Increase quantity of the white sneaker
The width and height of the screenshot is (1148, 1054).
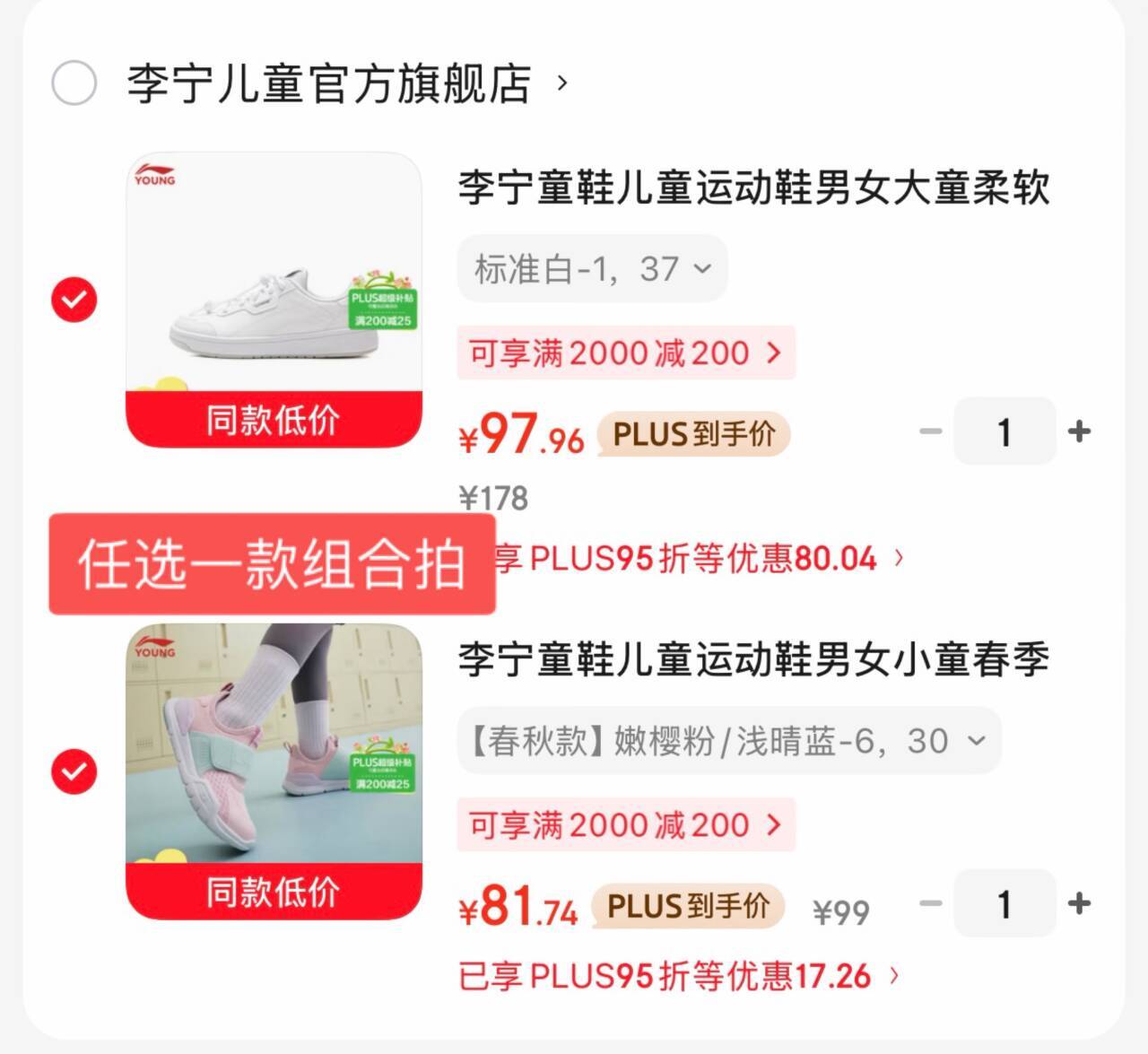(1080, 431)
